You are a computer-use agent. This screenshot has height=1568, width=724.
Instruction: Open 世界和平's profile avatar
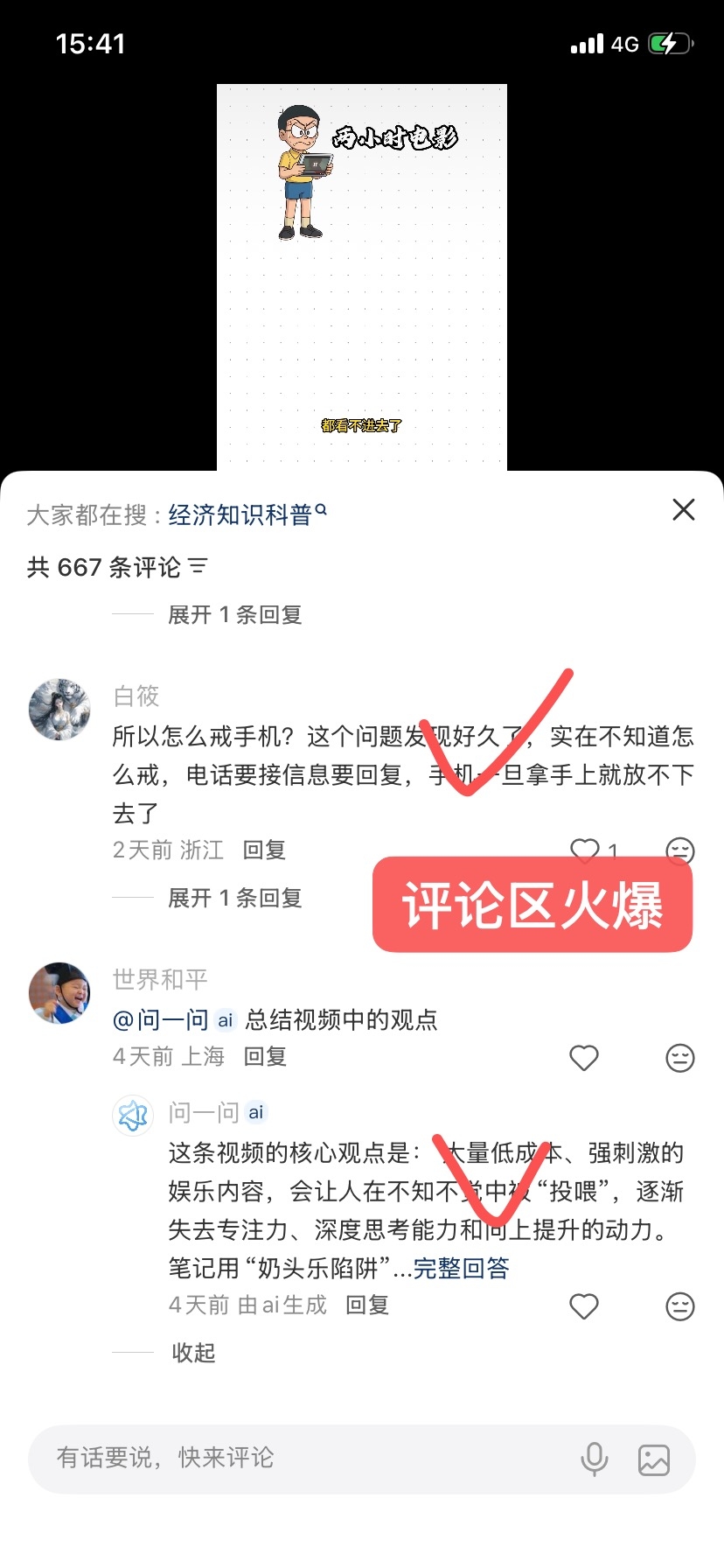[x=59, y=992]
